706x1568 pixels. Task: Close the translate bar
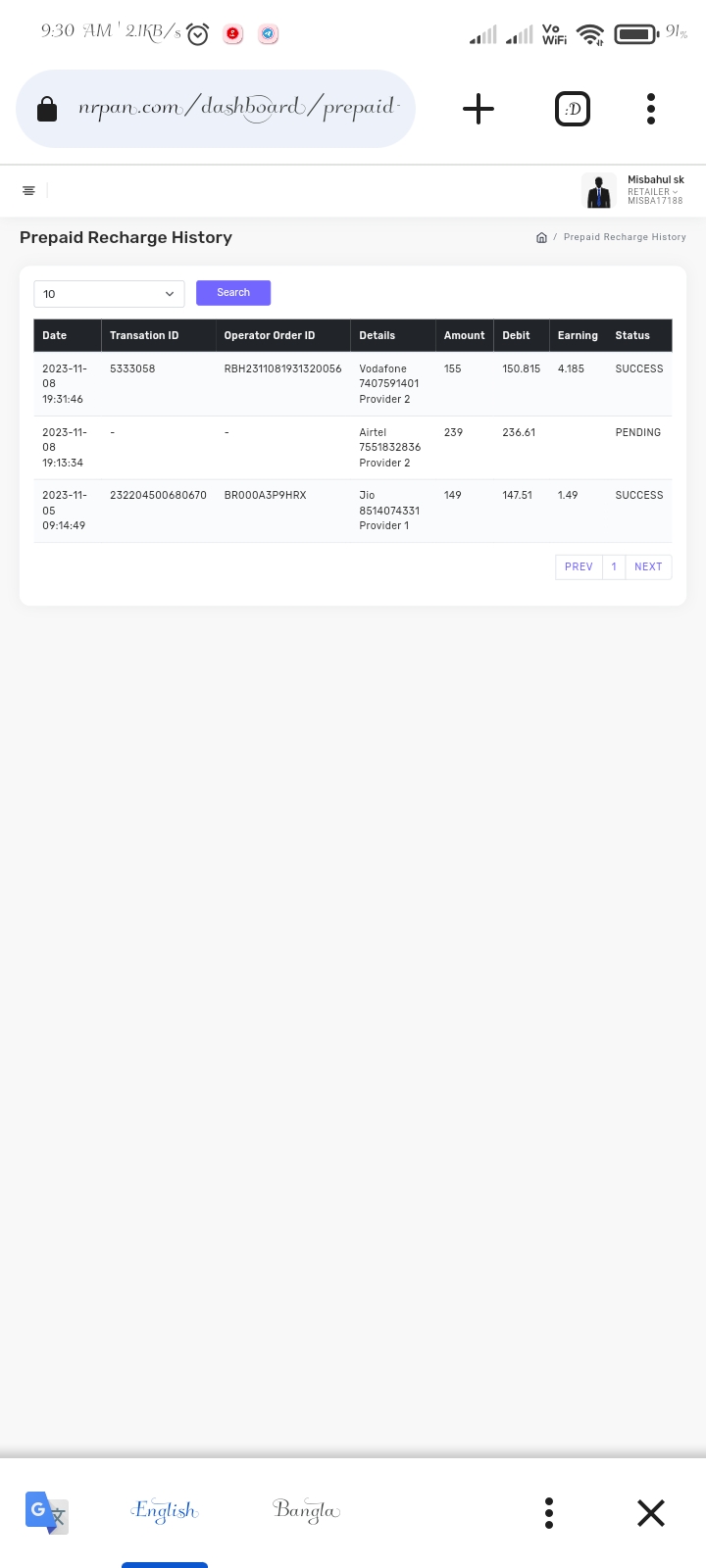pos(651,1512)
